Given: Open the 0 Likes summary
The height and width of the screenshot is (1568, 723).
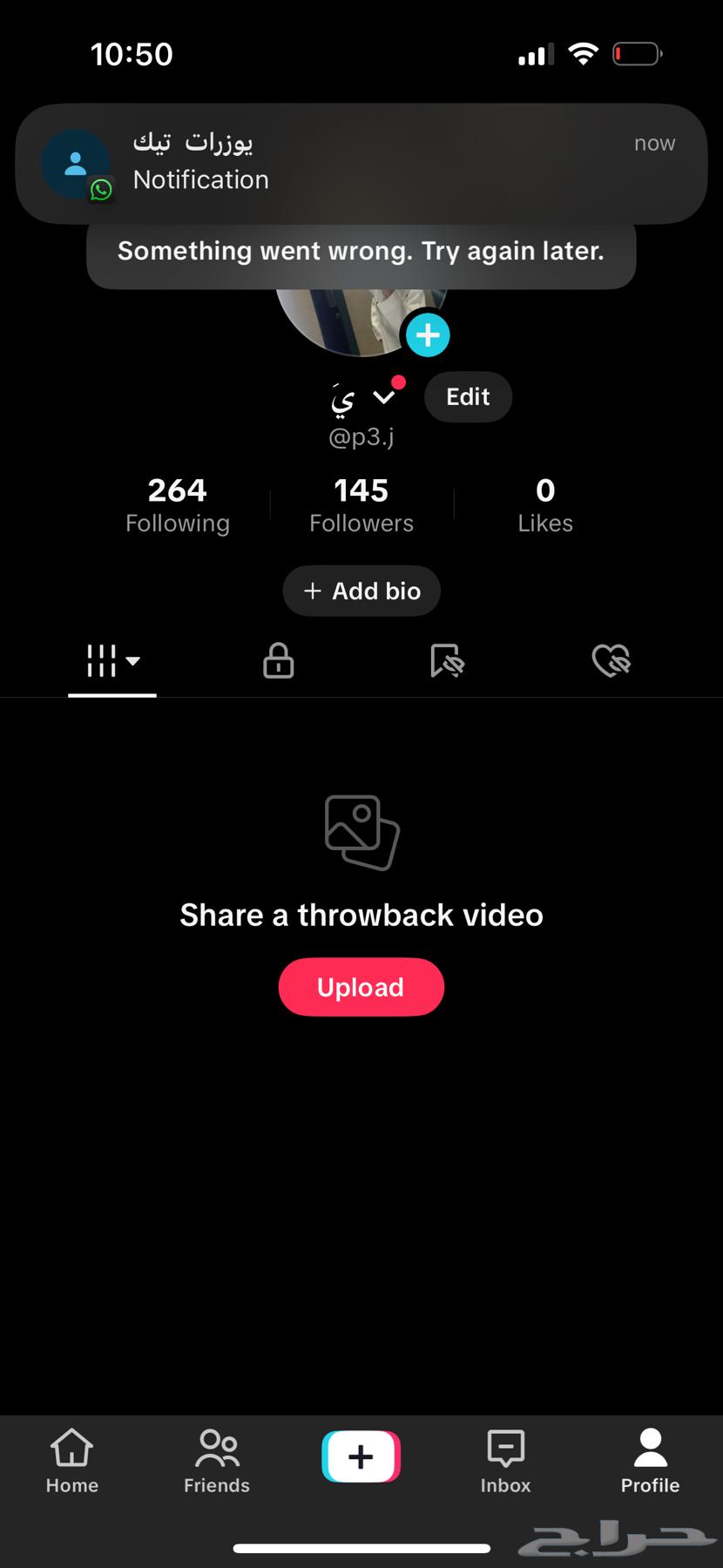Looking at the screenshot, I should pos(545,504).
